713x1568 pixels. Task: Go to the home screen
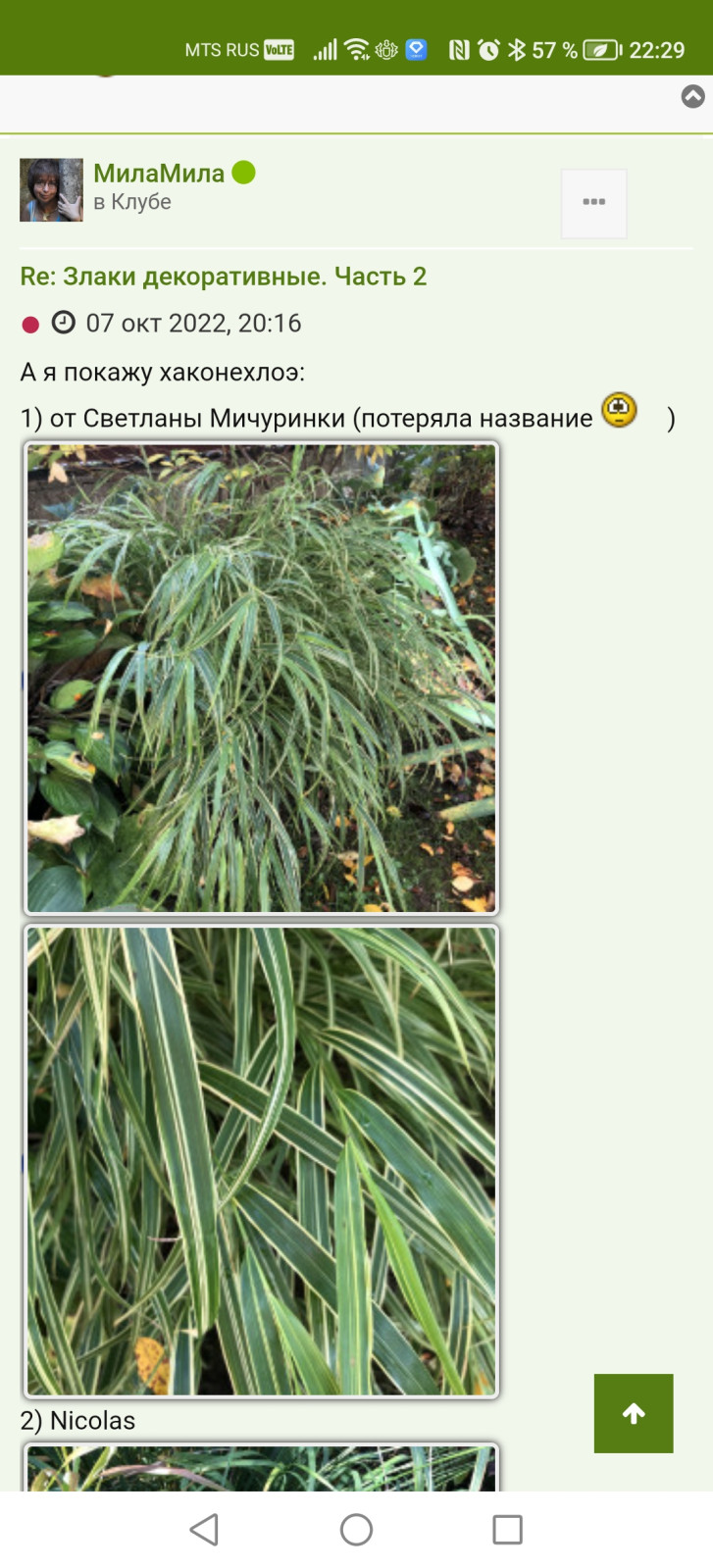[x=356, y=1530]
